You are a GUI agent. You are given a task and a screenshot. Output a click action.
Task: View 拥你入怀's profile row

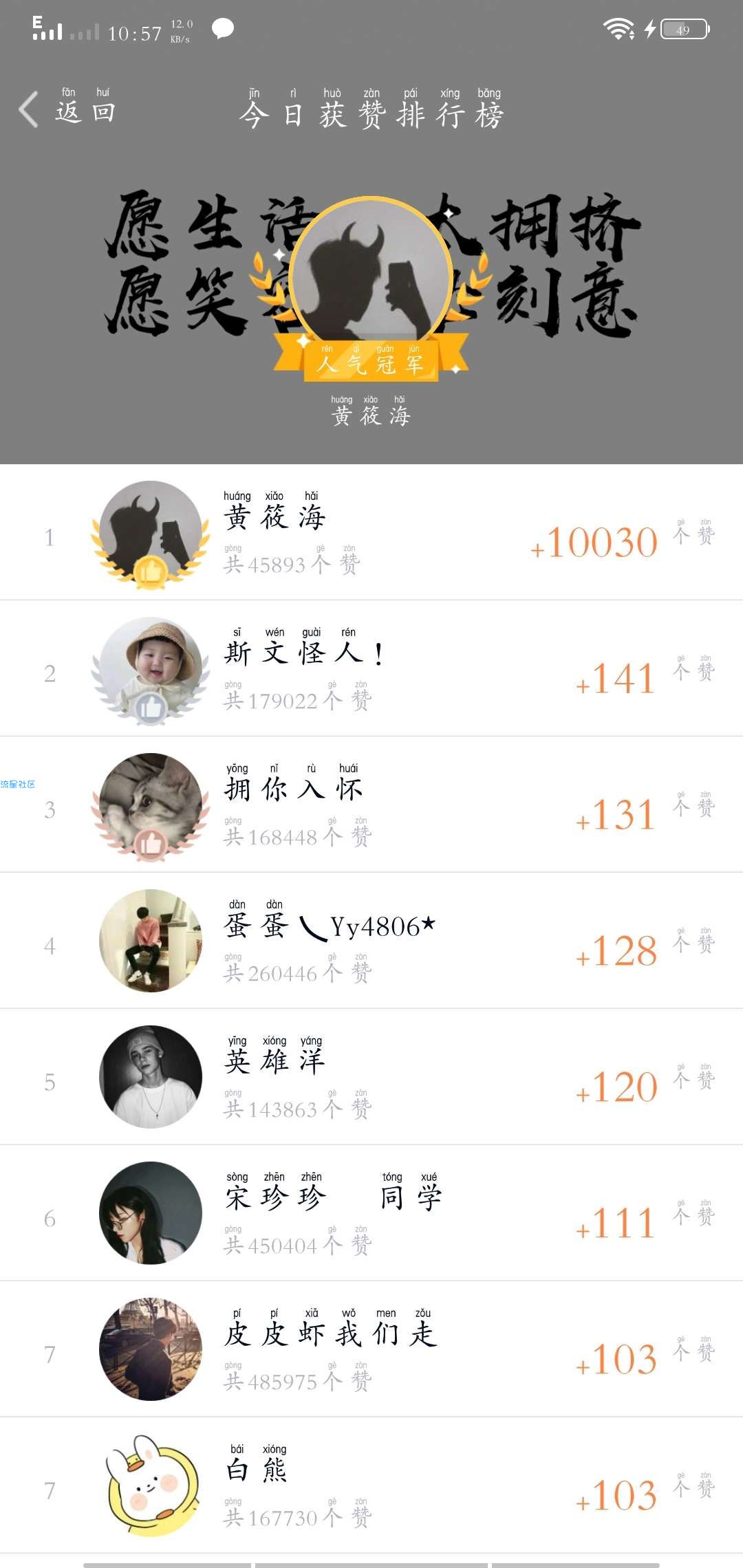(x=371, y=805)
